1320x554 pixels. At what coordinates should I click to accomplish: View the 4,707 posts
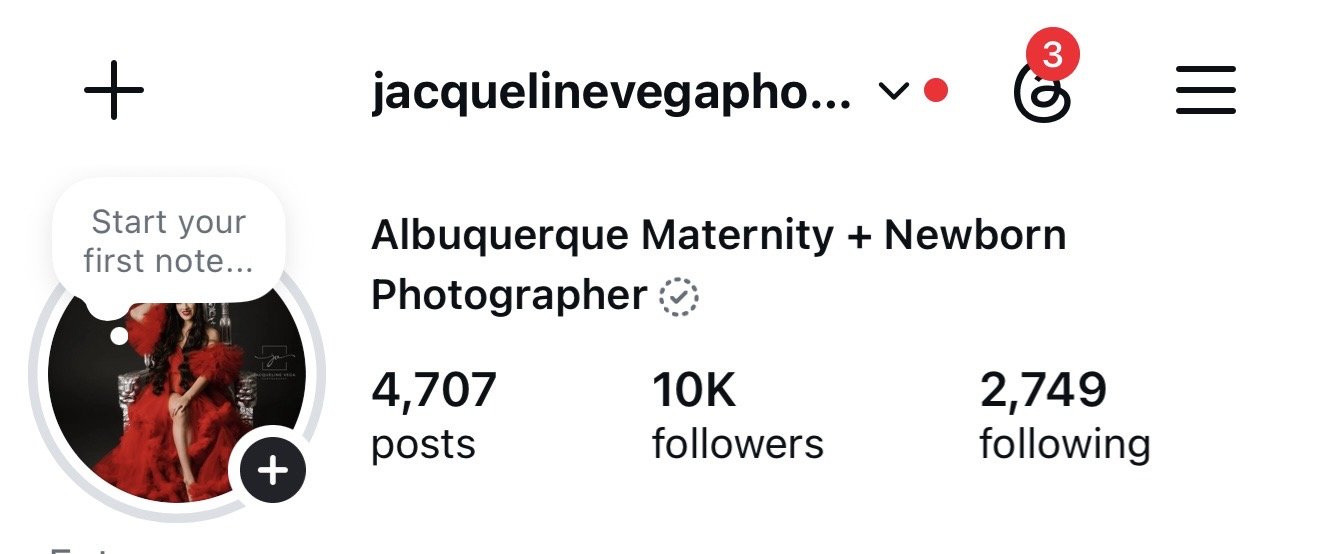(x=434, y=415)
